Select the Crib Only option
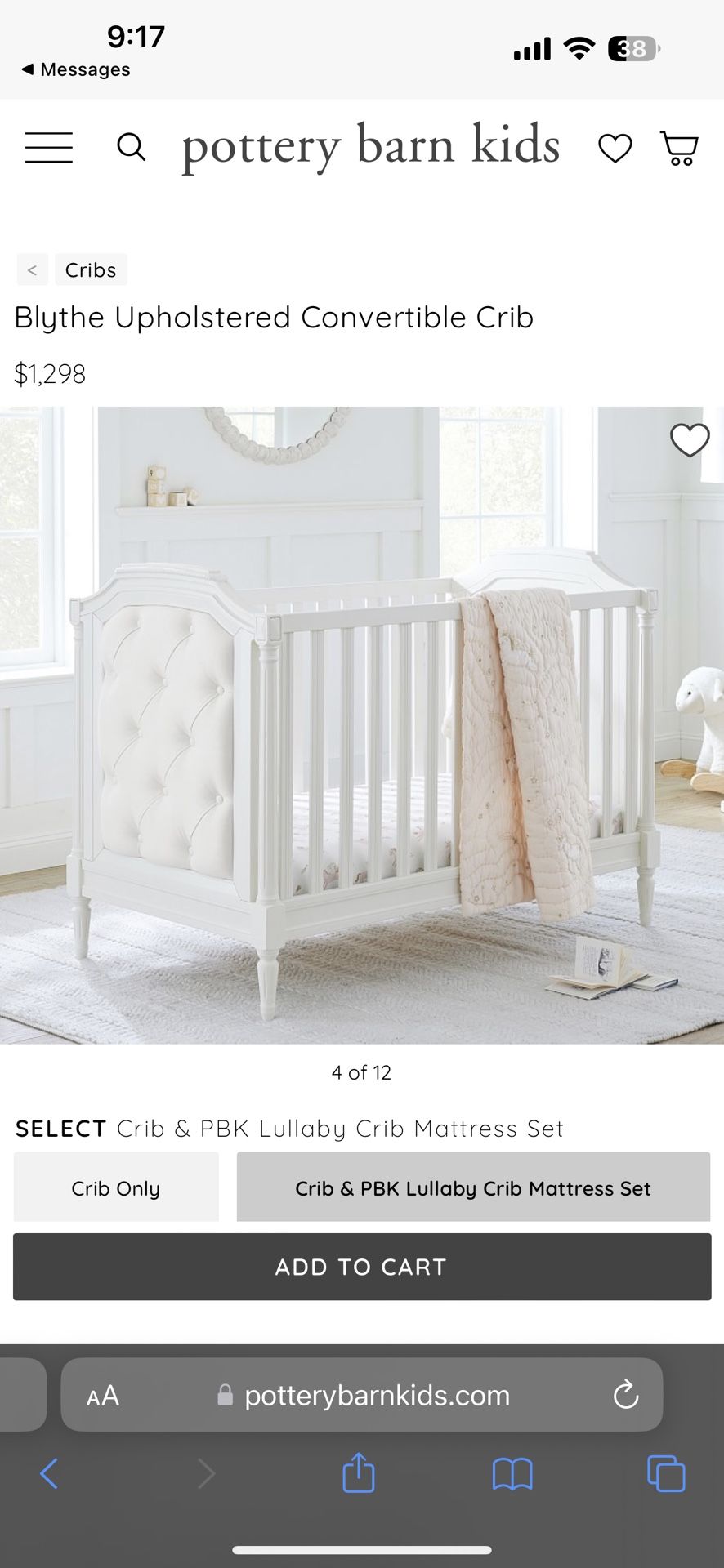 116,1188
